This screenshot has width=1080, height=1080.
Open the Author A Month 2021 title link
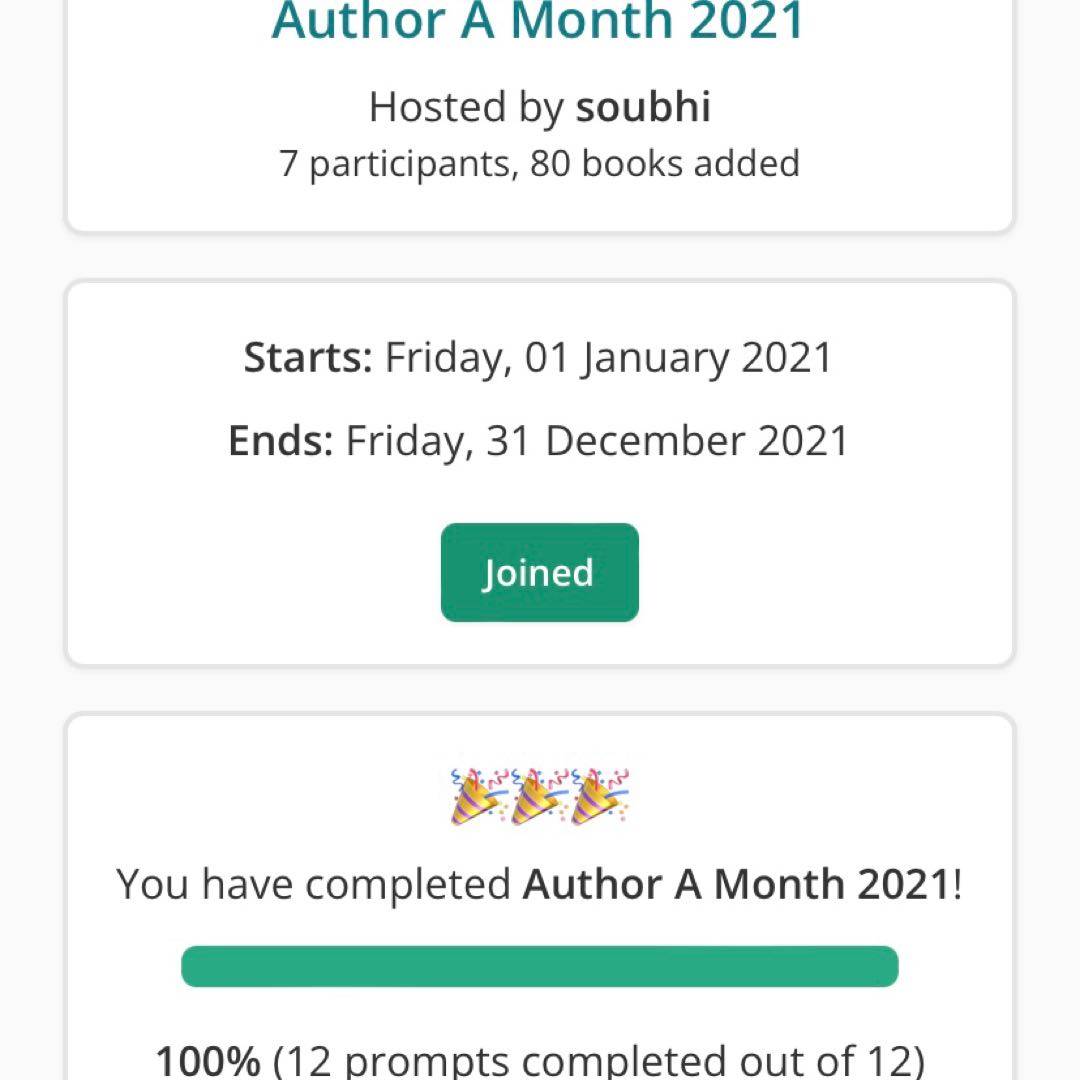538,22
